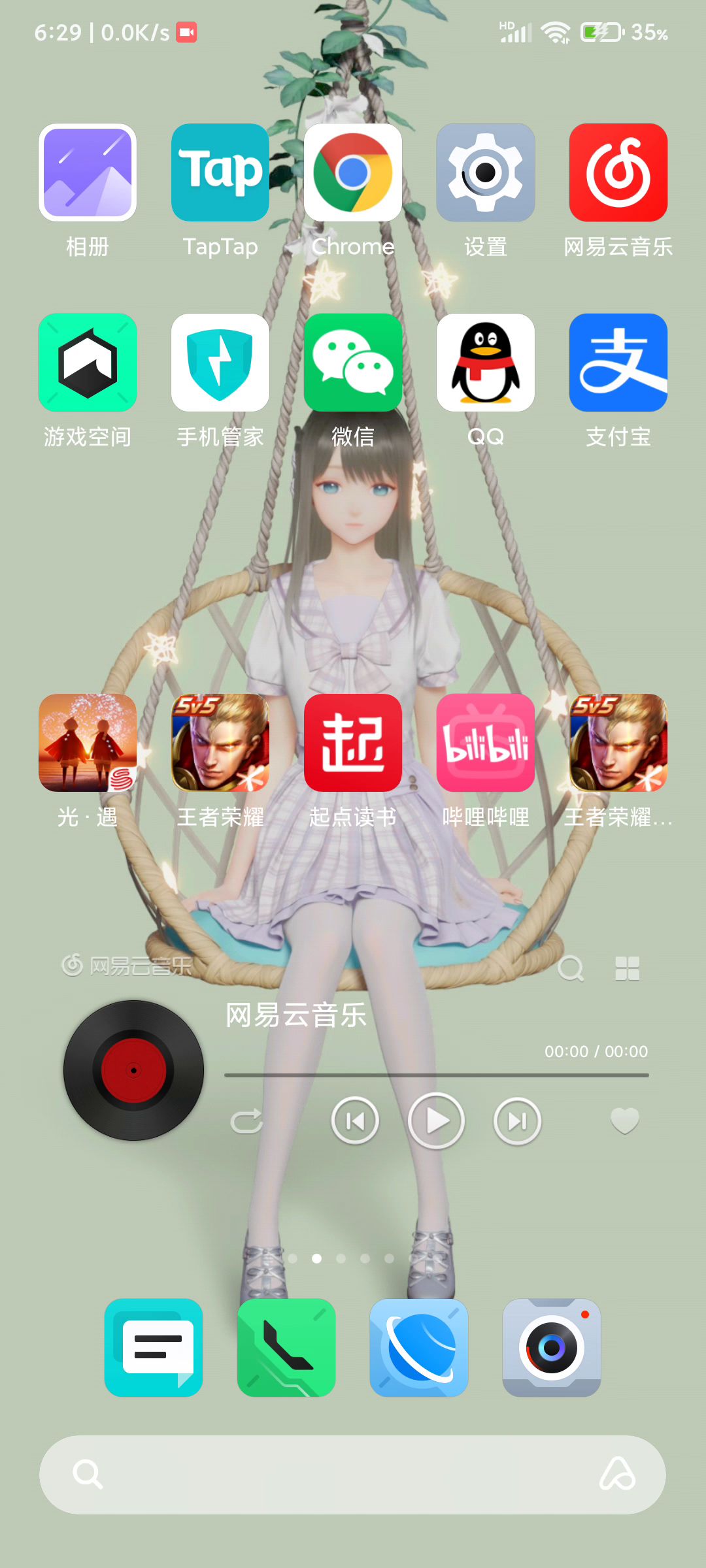
Task: Open the camera app in the dock
Action: [x=552, y=1347]
